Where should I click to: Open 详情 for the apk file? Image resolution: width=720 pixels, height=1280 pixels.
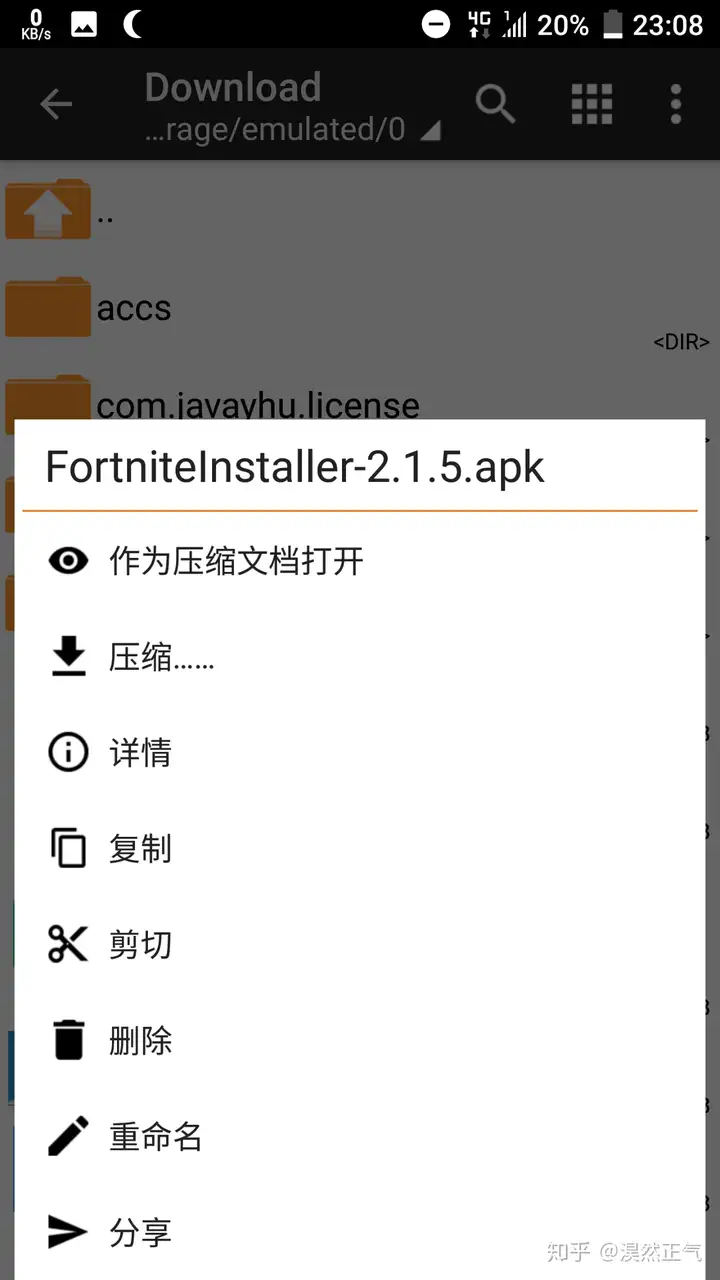[359, 752]
